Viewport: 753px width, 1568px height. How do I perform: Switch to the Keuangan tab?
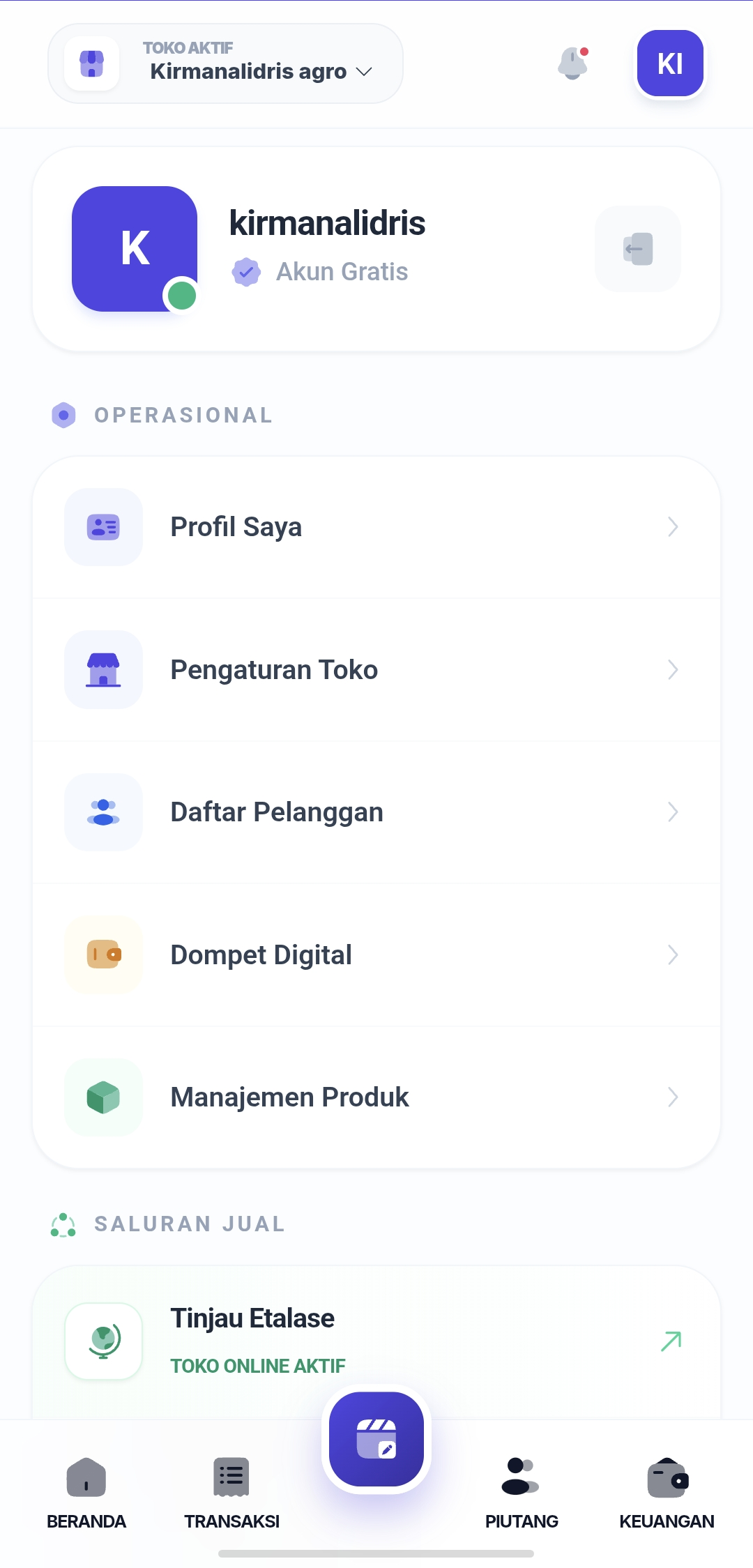667,1491
